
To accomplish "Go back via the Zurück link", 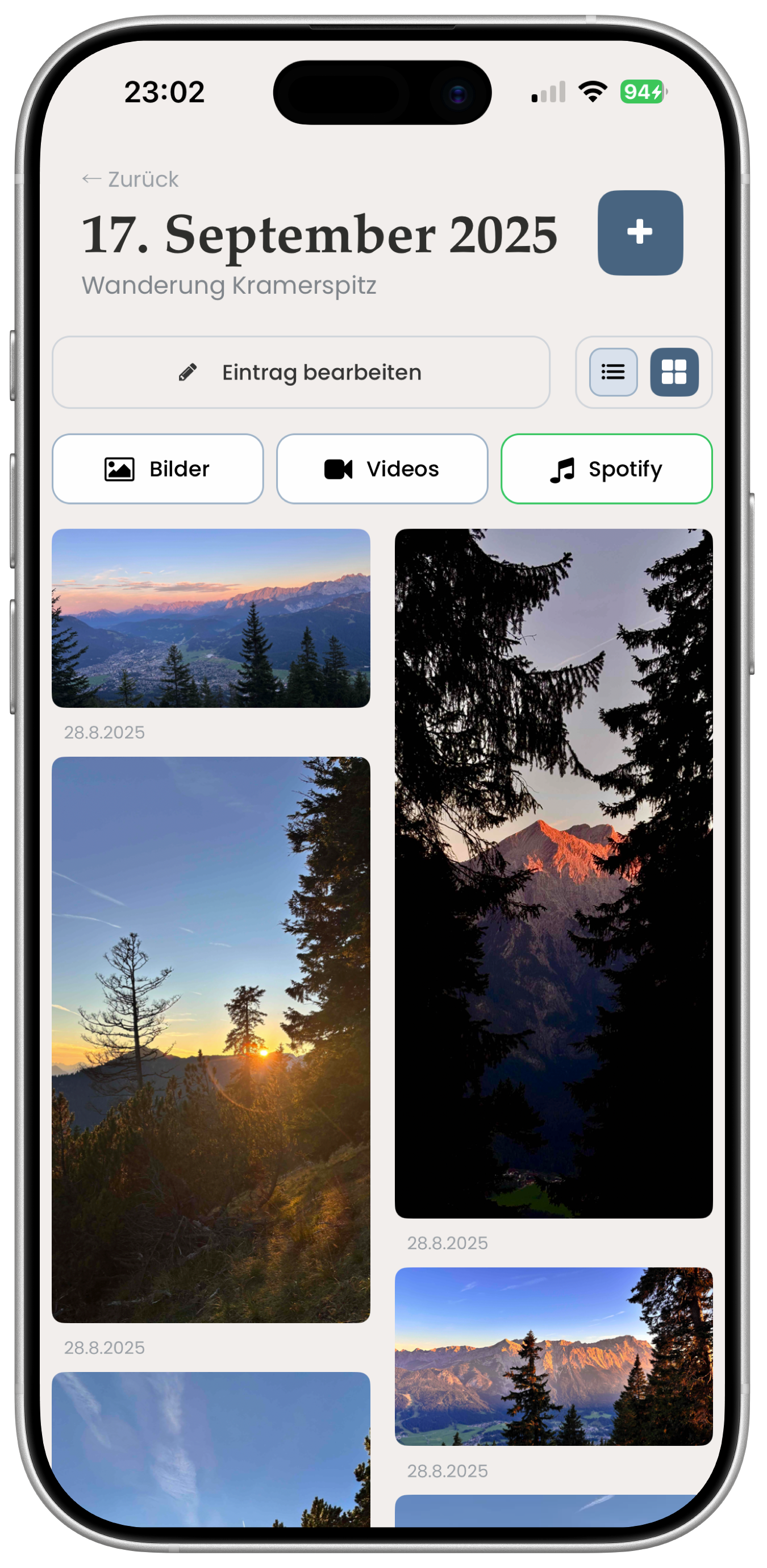I will pyautogui.click(x=131, y=180).
